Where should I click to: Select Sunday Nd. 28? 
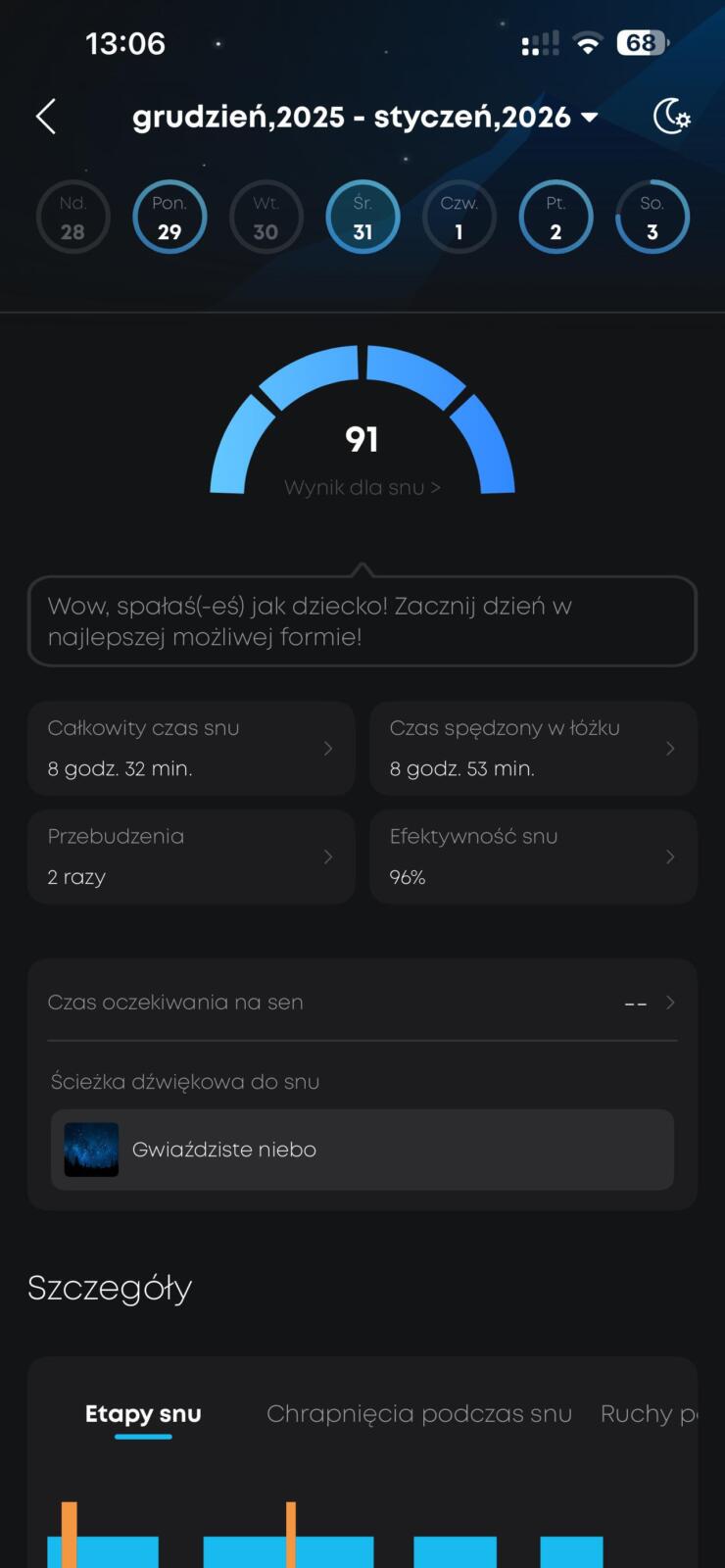[x=72, y=218]
